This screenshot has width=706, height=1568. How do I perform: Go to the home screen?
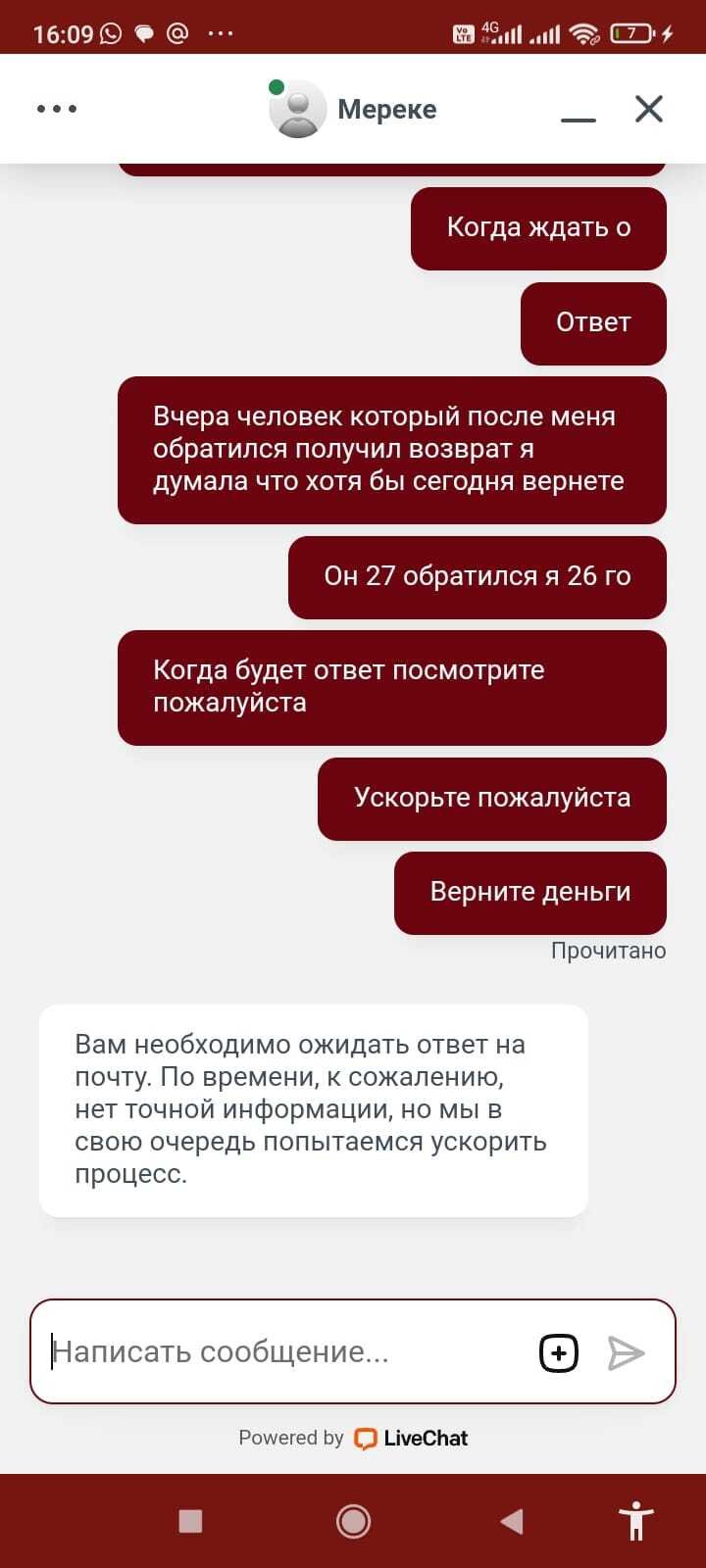(353, 1521)
